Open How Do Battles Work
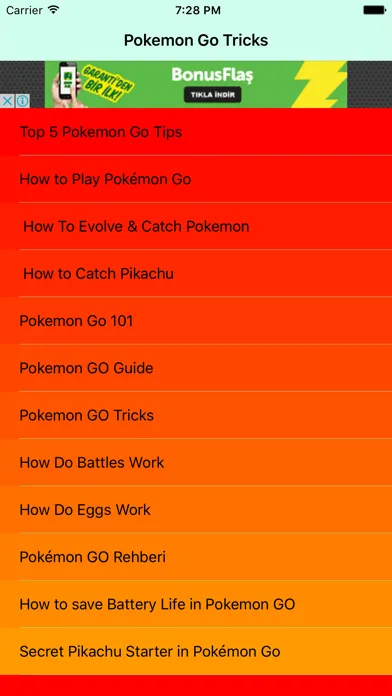This screenshot has height=696, width=392. (x=196, y=463)
